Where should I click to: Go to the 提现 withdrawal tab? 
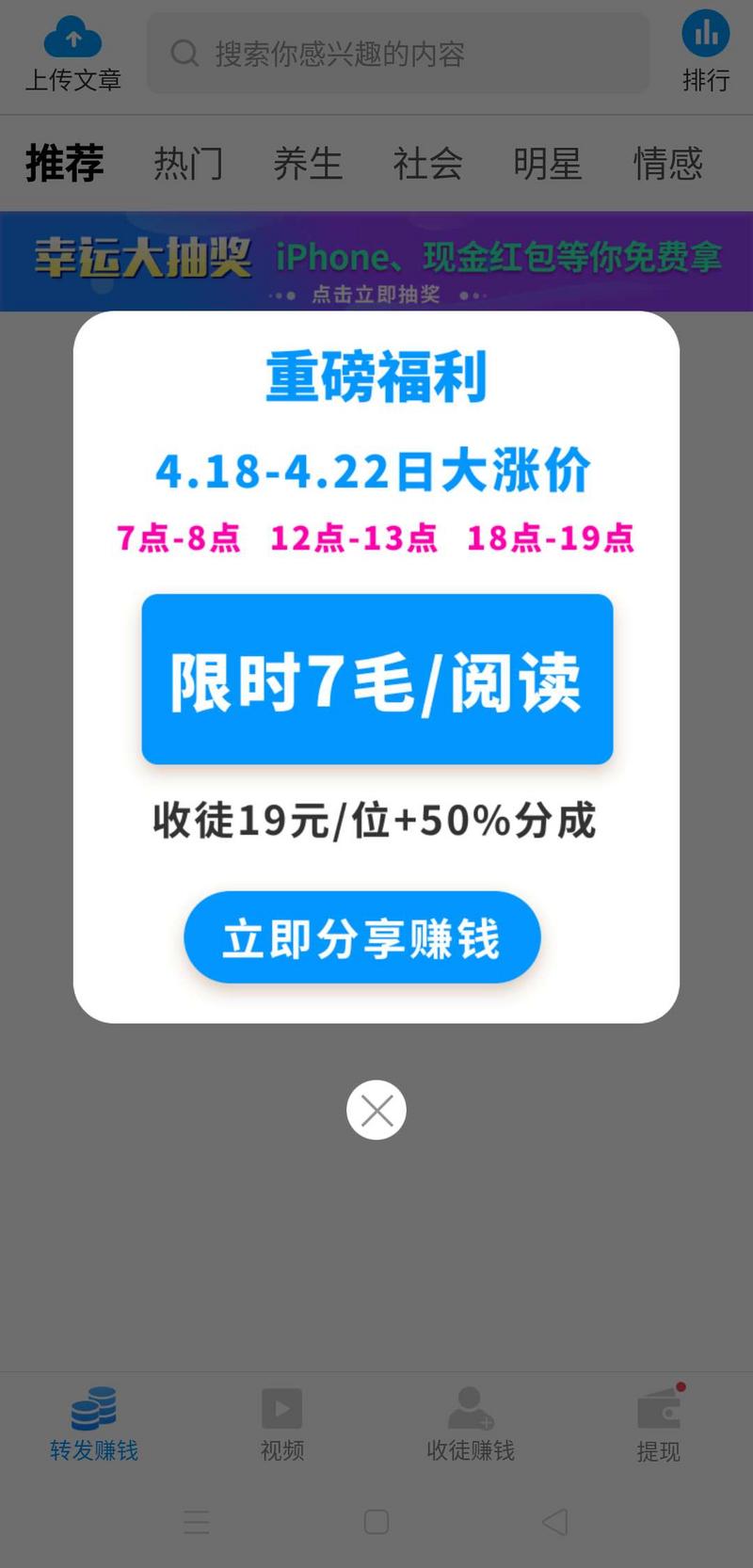pos(659,1423)
